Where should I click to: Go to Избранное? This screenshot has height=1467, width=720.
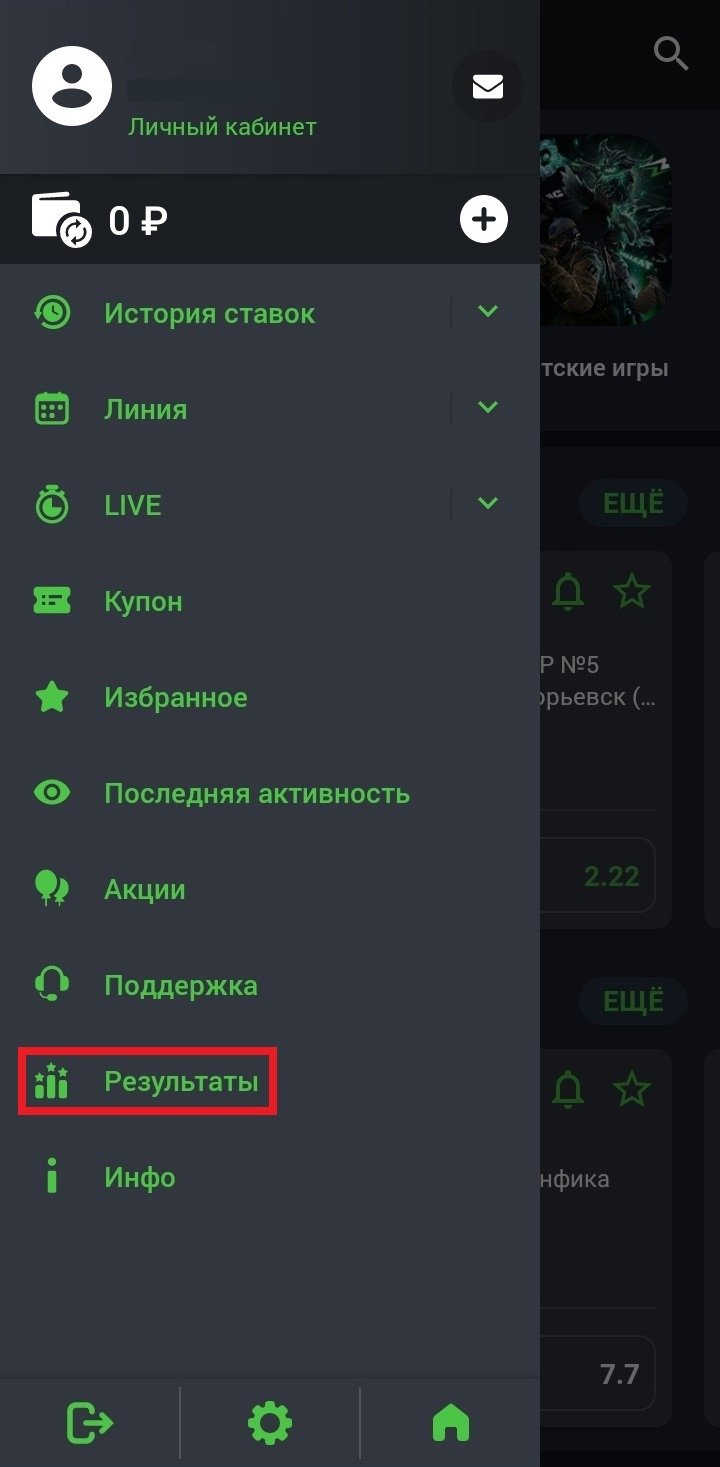175,697
